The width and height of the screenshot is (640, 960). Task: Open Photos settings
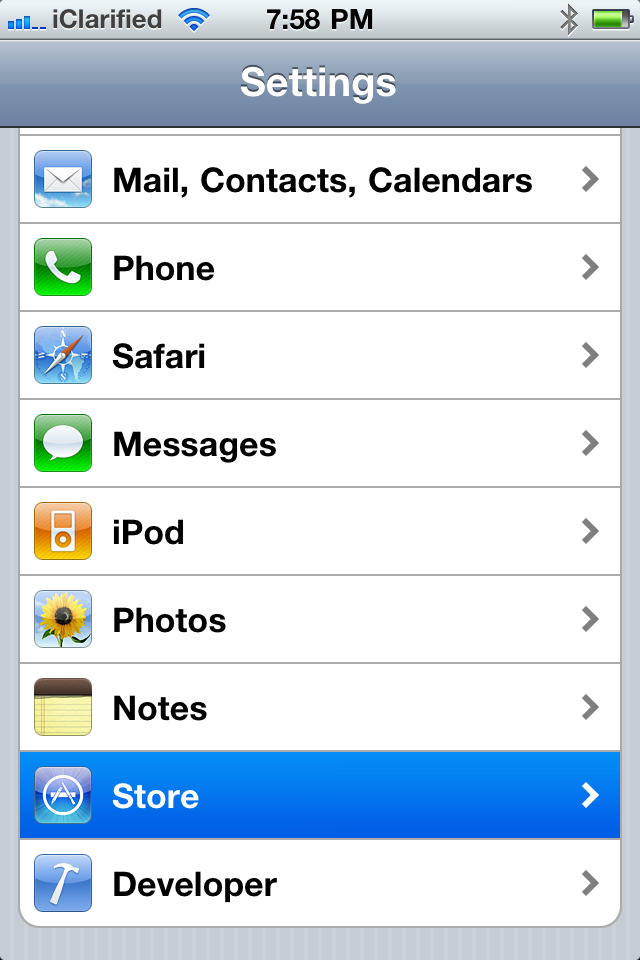pyautogui.click(x=320, y=620)
